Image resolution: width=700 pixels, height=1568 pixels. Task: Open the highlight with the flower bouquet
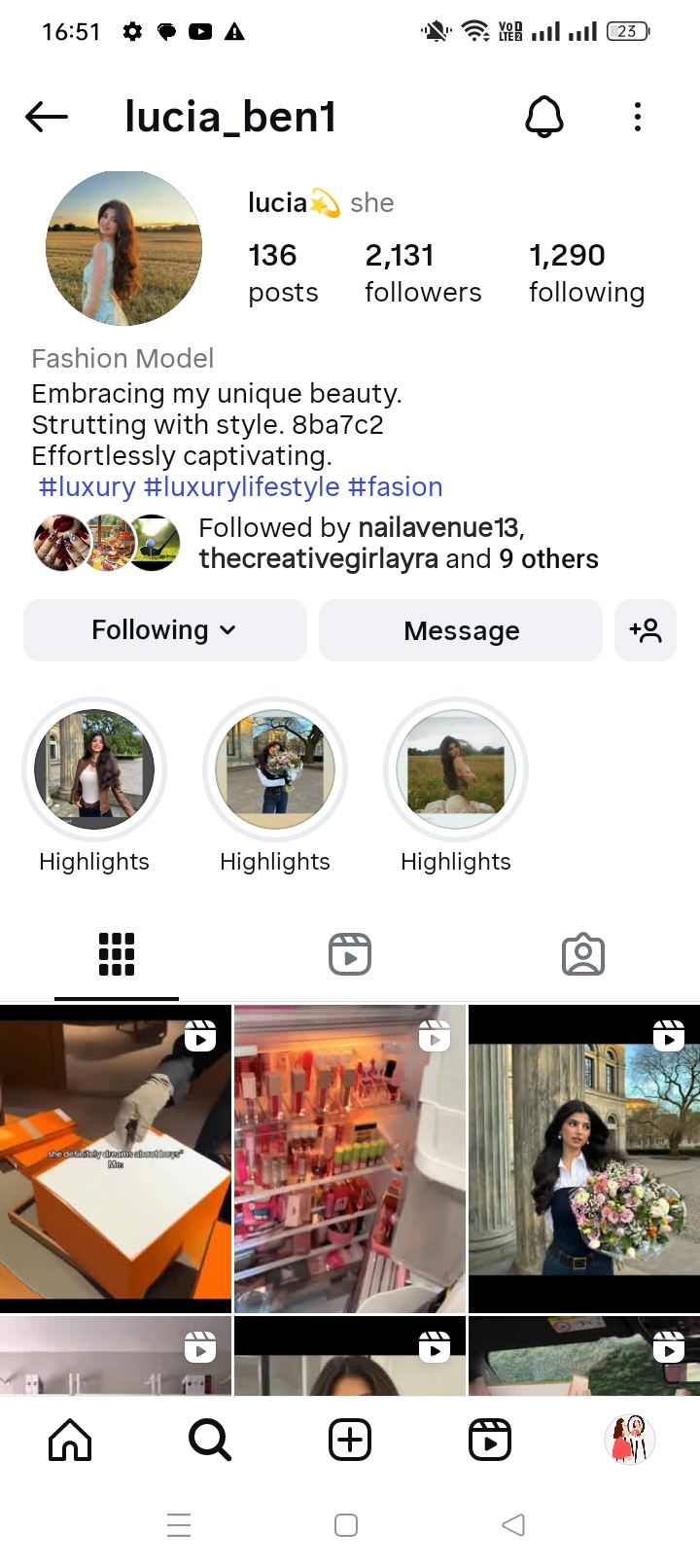click(275, 769)
